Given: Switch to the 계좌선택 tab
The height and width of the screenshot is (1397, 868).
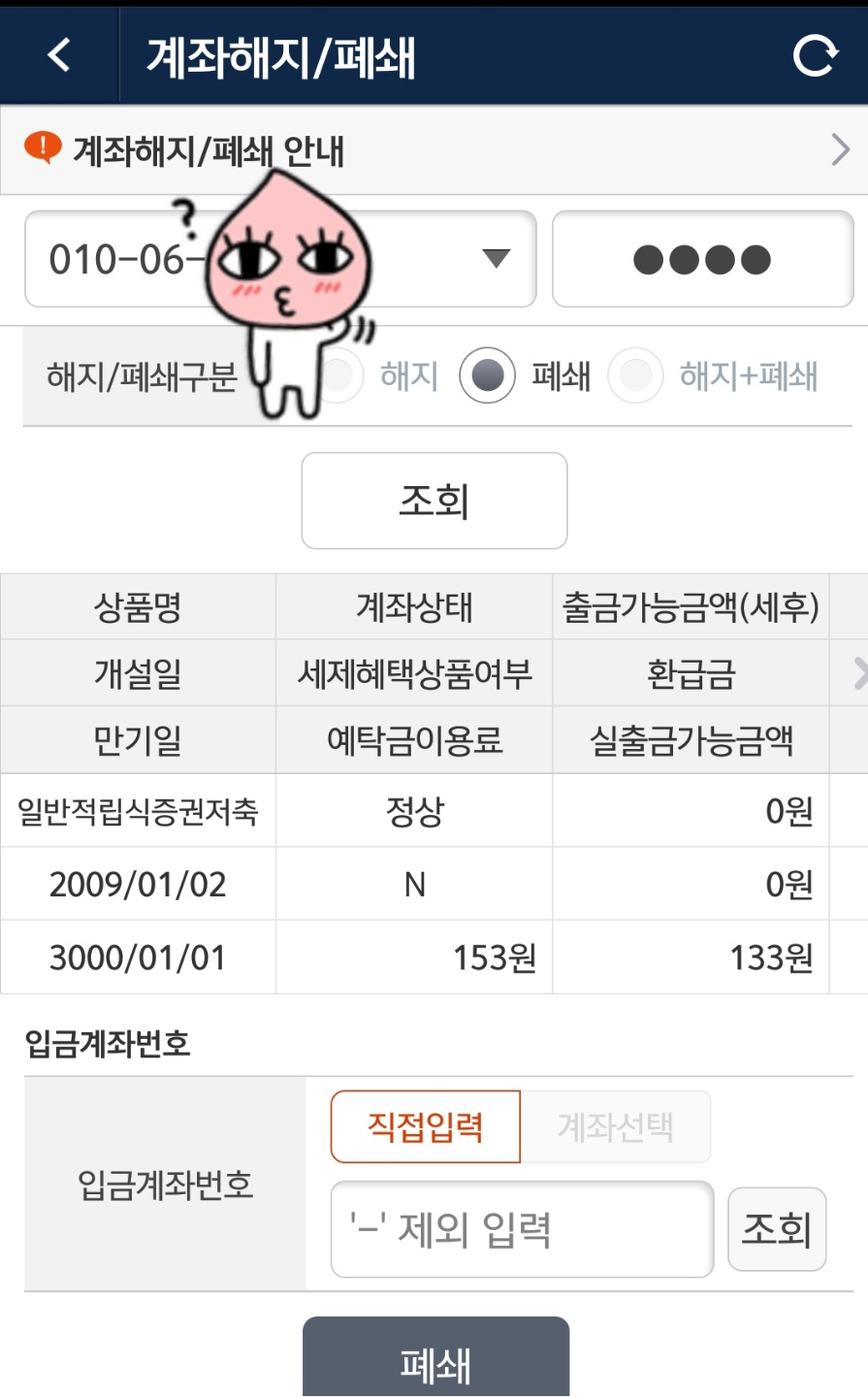Looking at the screenshot, I should point(618,1125).
